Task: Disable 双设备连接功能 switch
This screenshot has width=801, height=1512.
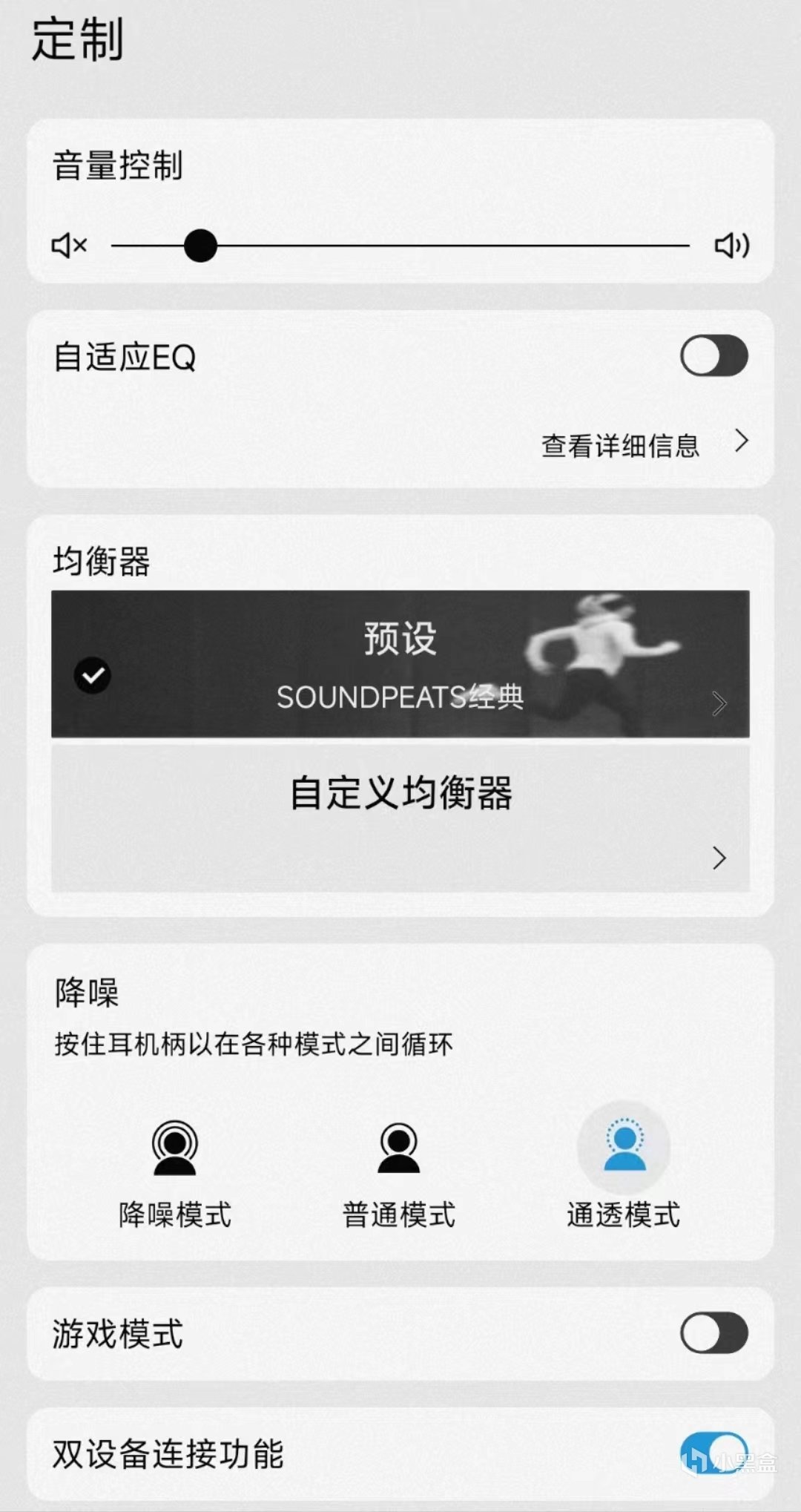Action: click(x=713, y=1453)
